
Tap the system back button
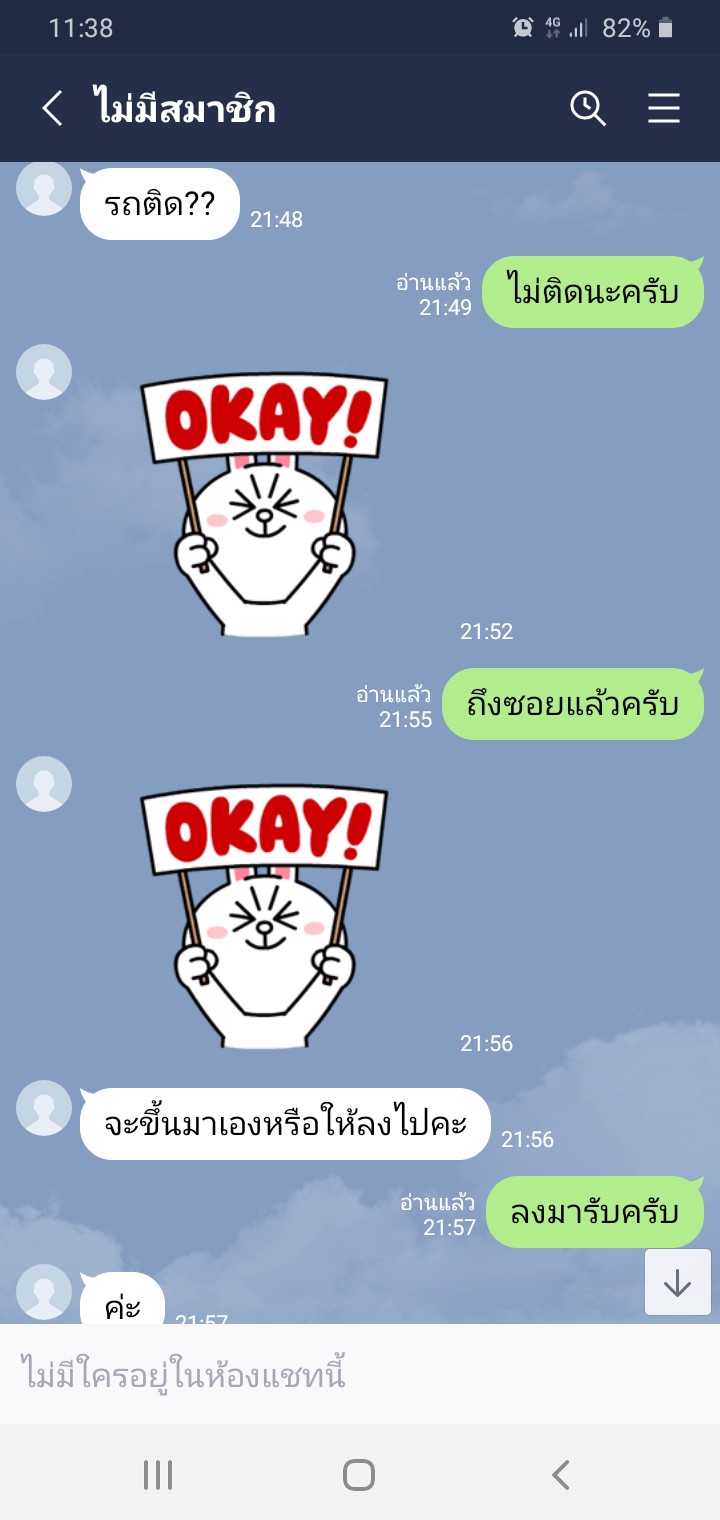coord(561,1474)
